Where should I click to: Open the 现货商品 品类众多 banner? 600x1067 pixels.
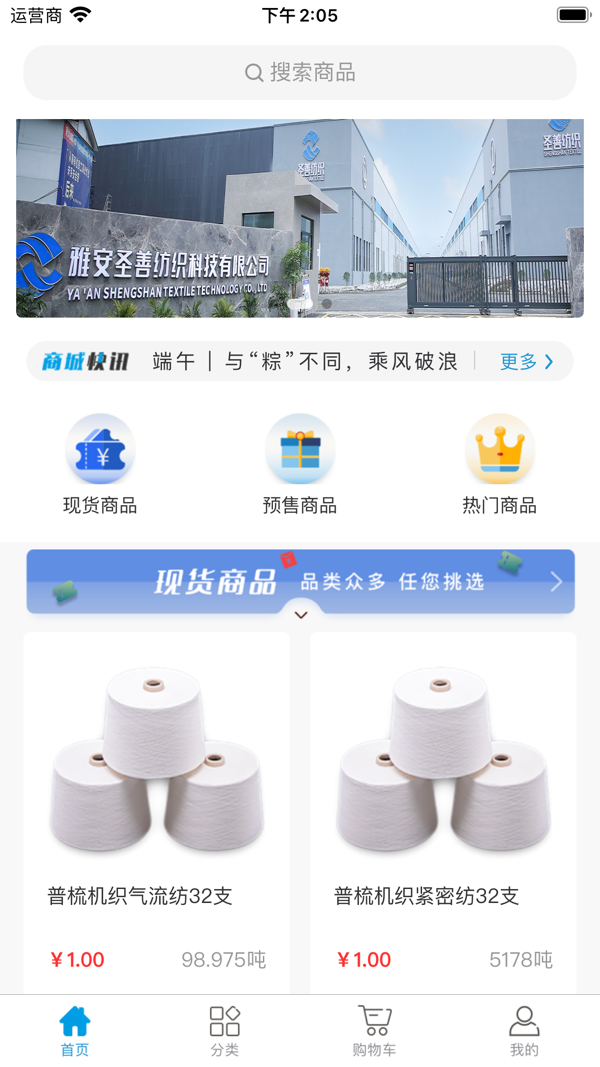tap(300, 581)
